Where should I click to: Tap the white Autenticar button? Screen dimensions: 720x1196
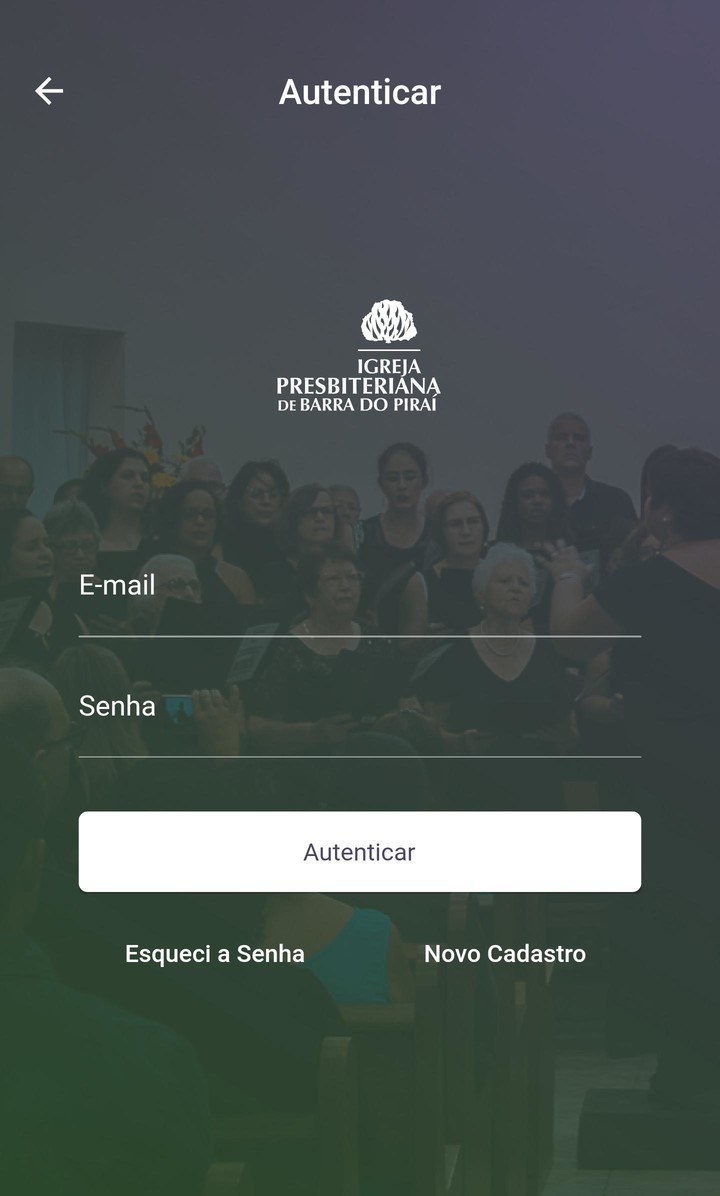tap(360, 852)
